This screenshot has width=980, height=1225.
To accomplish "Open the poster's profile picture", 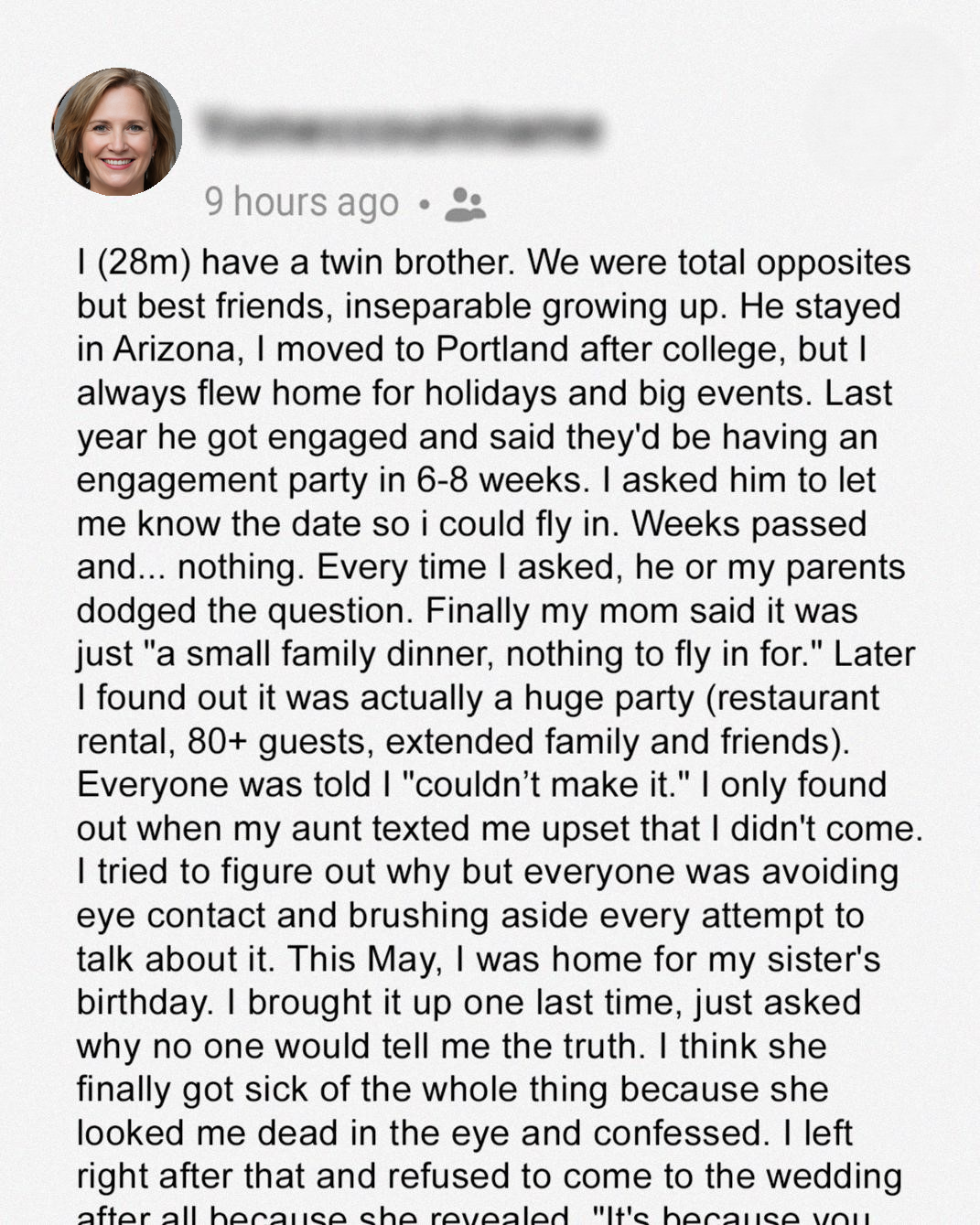I will [116, 131].
